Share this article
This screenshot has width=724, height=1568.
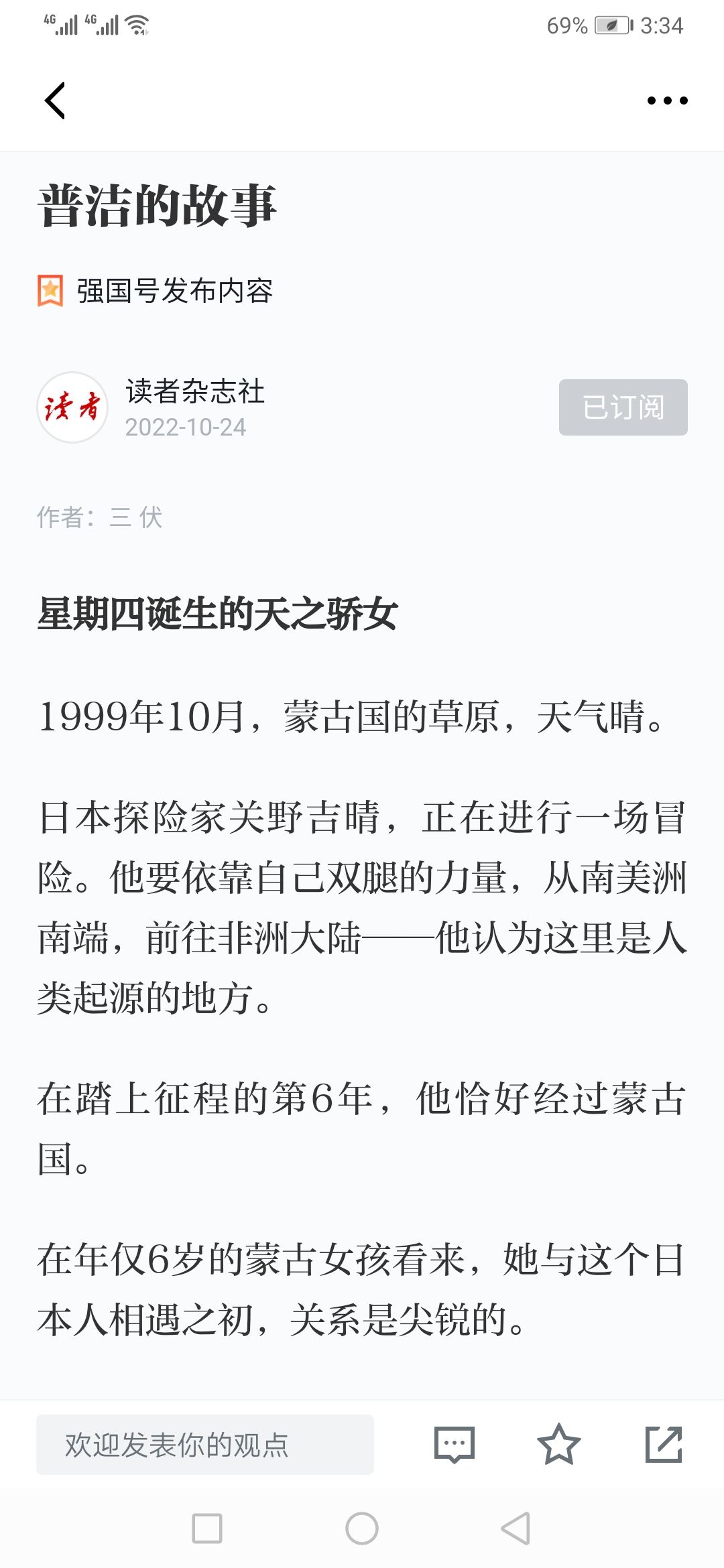click(664, 1445)
